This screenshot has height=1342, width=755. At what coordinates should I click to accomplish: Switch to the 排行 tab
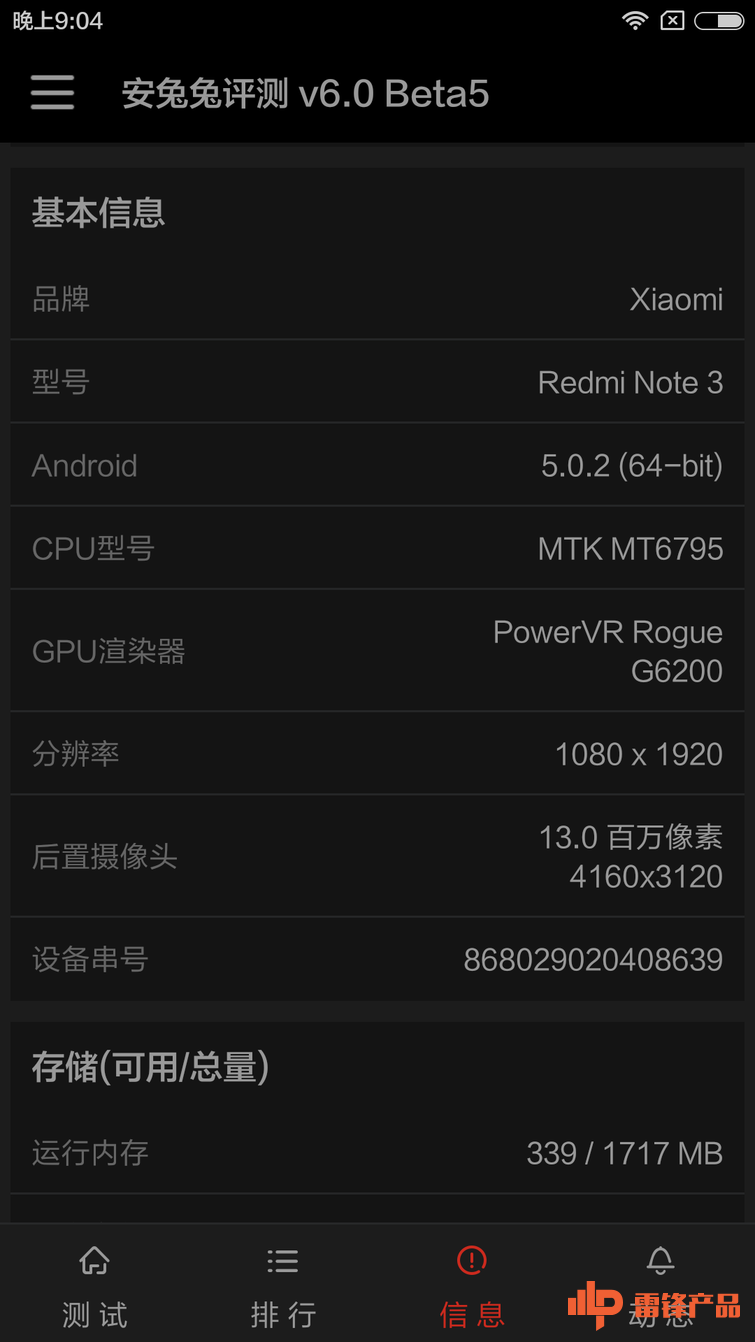coord(283,1285)
